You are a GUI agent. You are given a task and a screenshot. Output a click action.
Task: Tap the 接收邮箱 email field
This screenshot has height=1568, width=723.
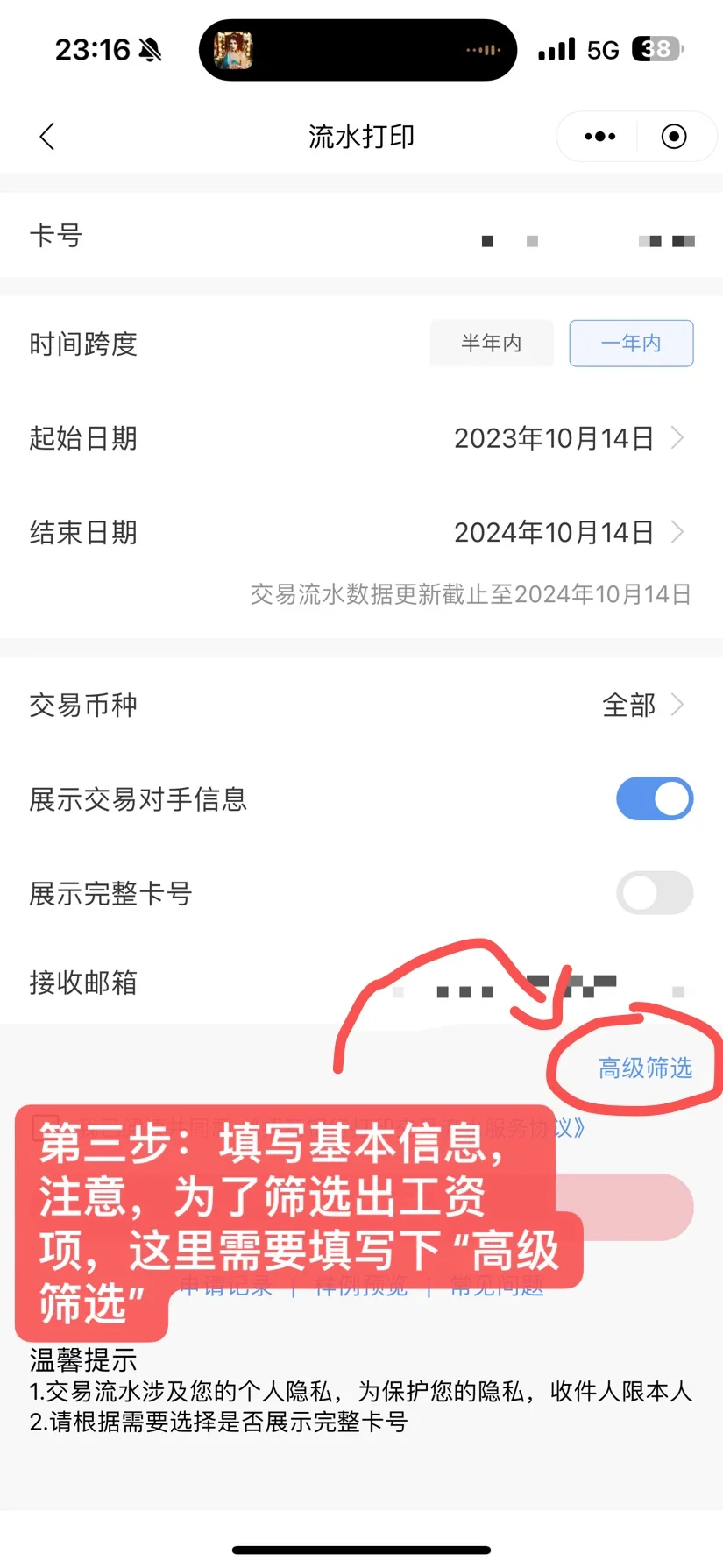pos(526,983)
